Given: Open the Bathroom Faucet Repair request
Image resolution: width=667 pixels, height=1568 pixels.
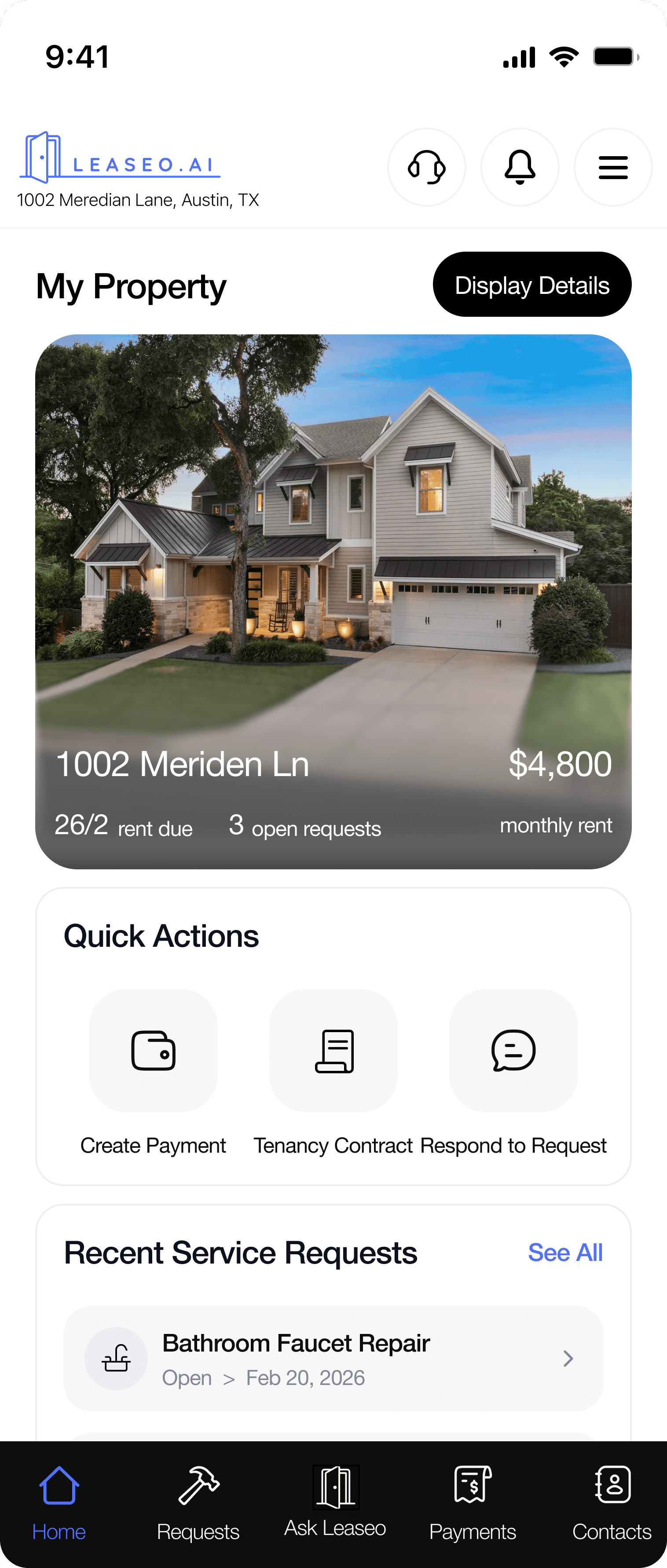Looking at the screenshot, I should 333,1359.
